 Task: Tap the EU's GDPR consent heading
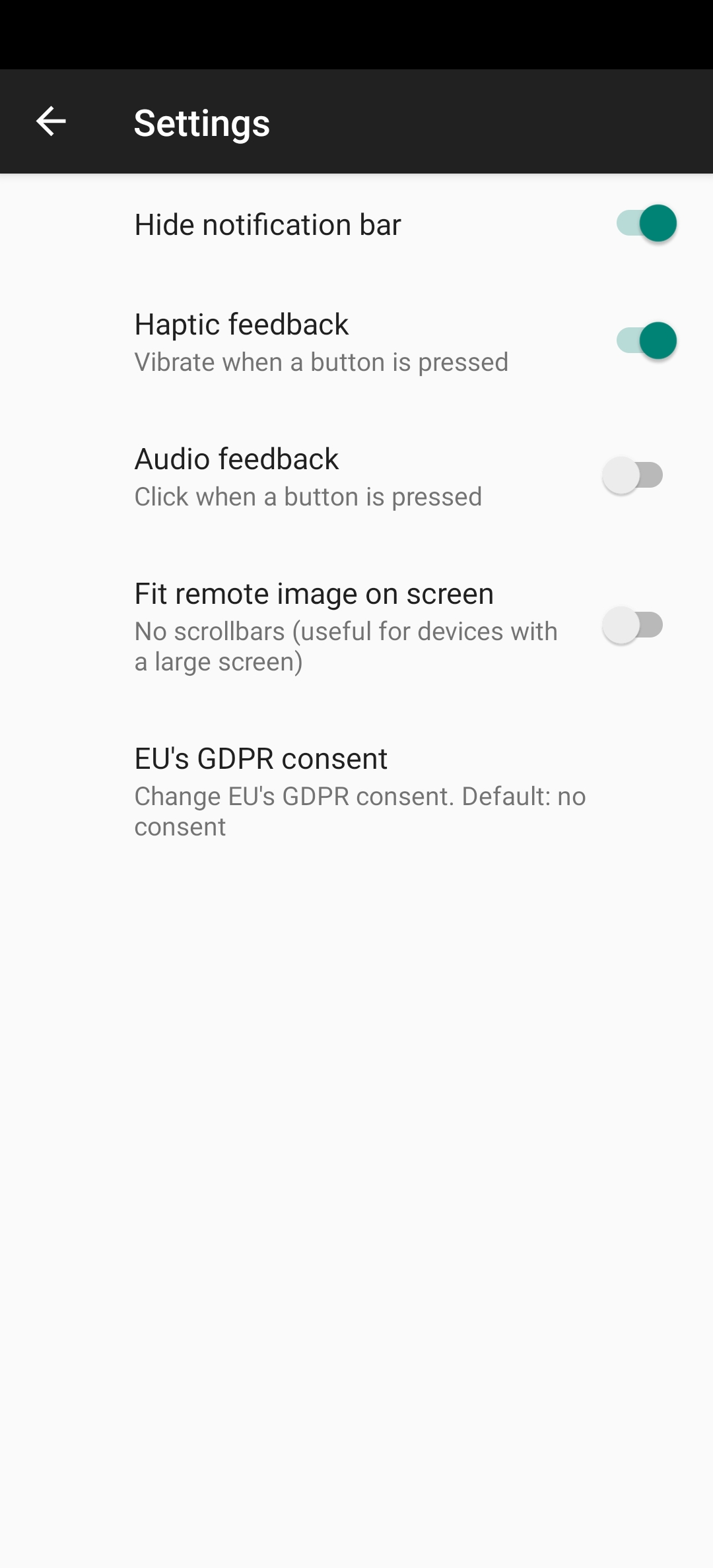[x=260, y=759]
